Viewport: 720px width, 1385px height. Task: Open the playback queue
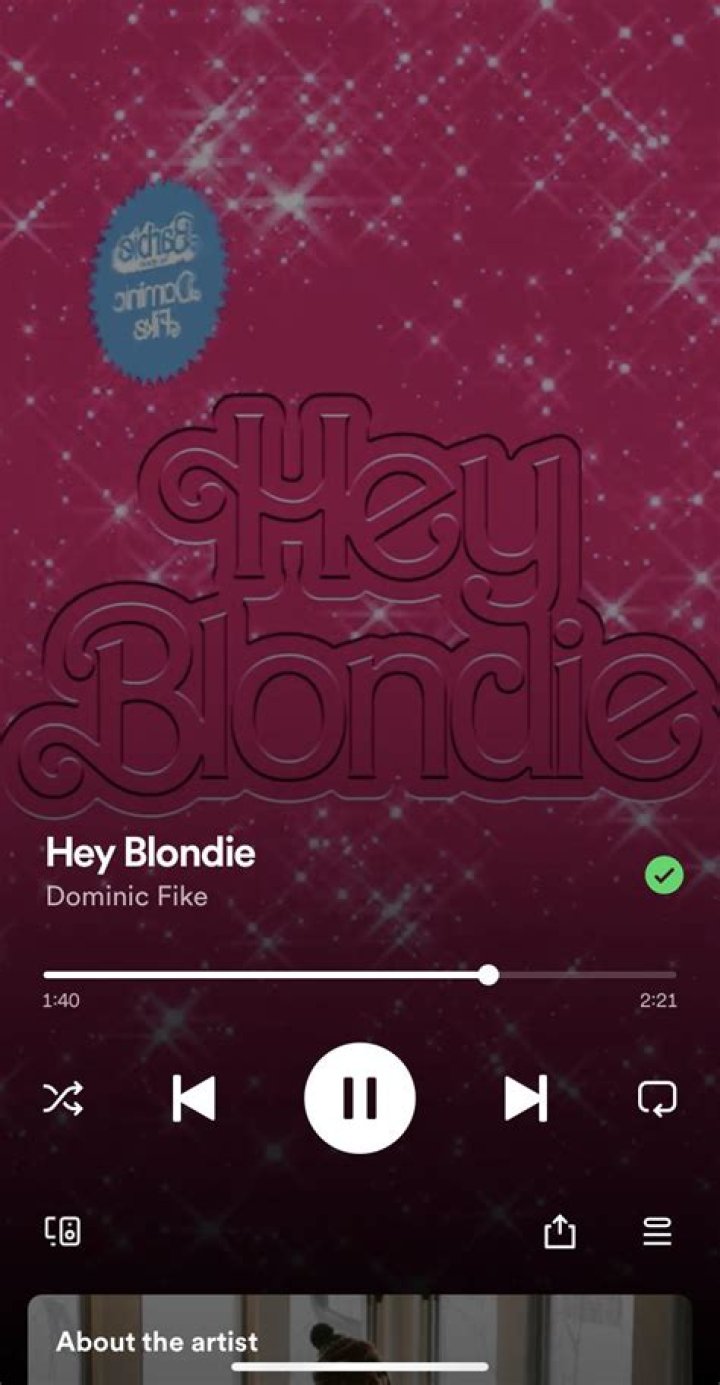657,1233
